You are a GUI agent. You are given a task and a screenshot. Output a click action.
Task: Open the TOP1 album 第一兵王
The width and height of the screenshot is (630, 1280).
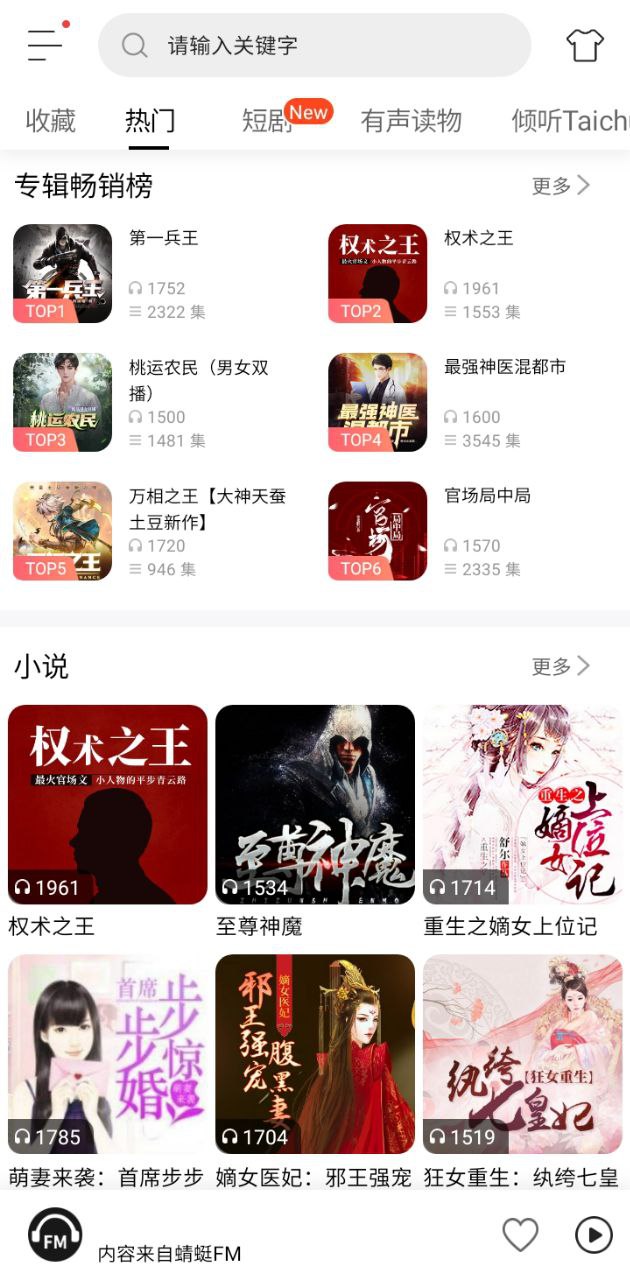63,273
